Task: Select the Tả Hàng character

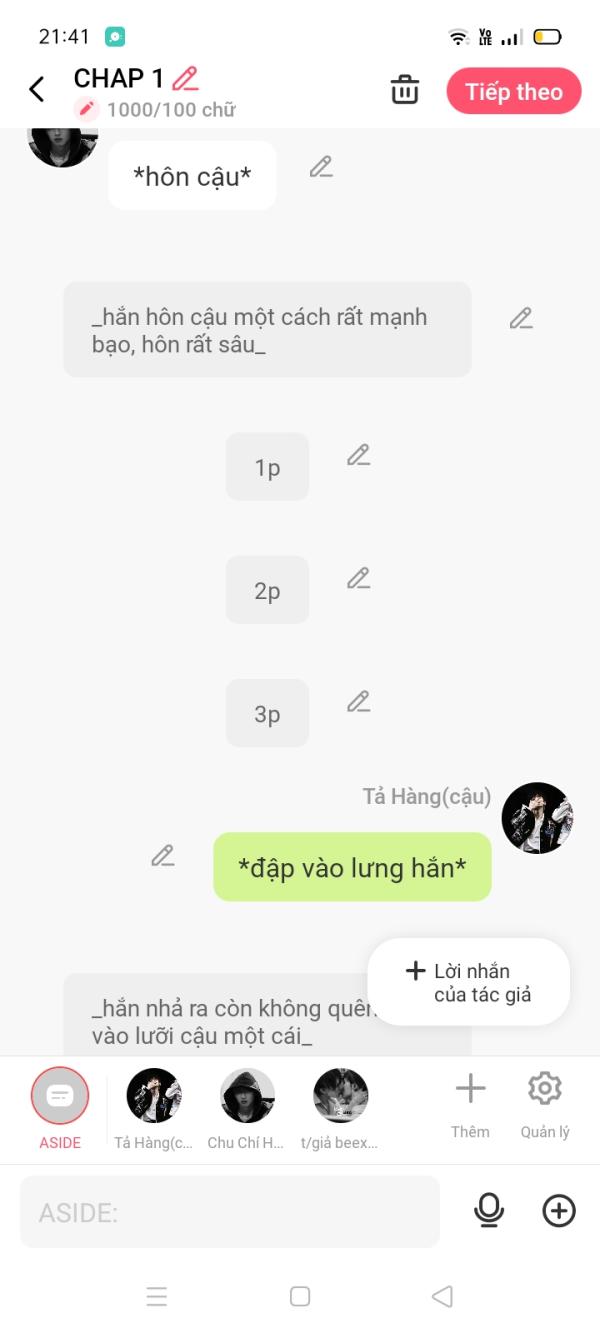Action: 154,1108
